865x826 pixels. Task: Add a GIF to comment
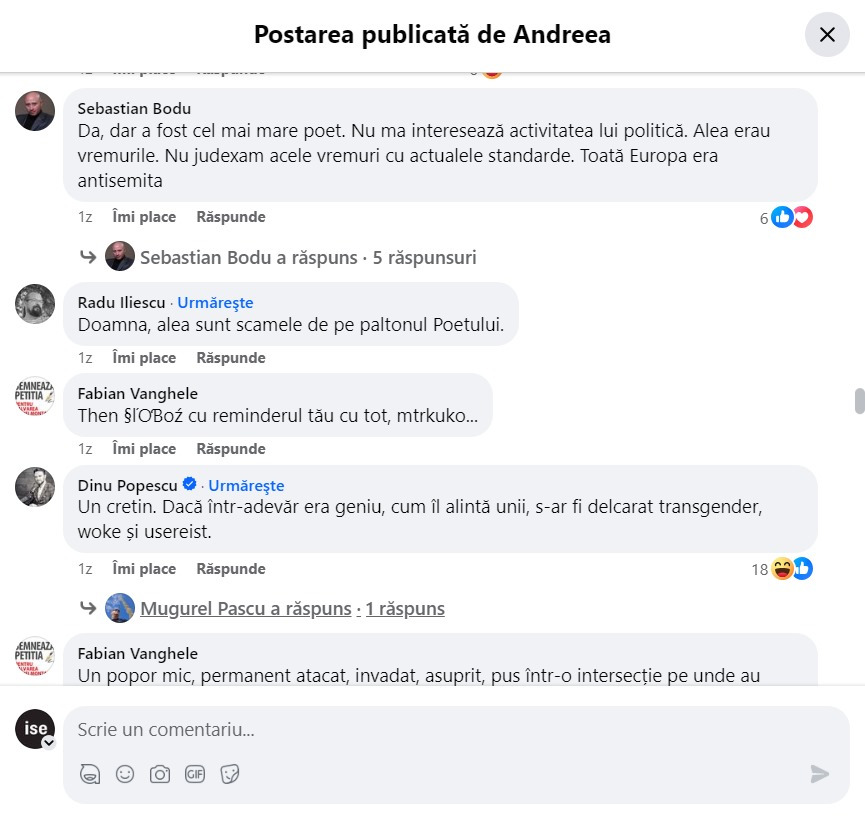[194, 774]
